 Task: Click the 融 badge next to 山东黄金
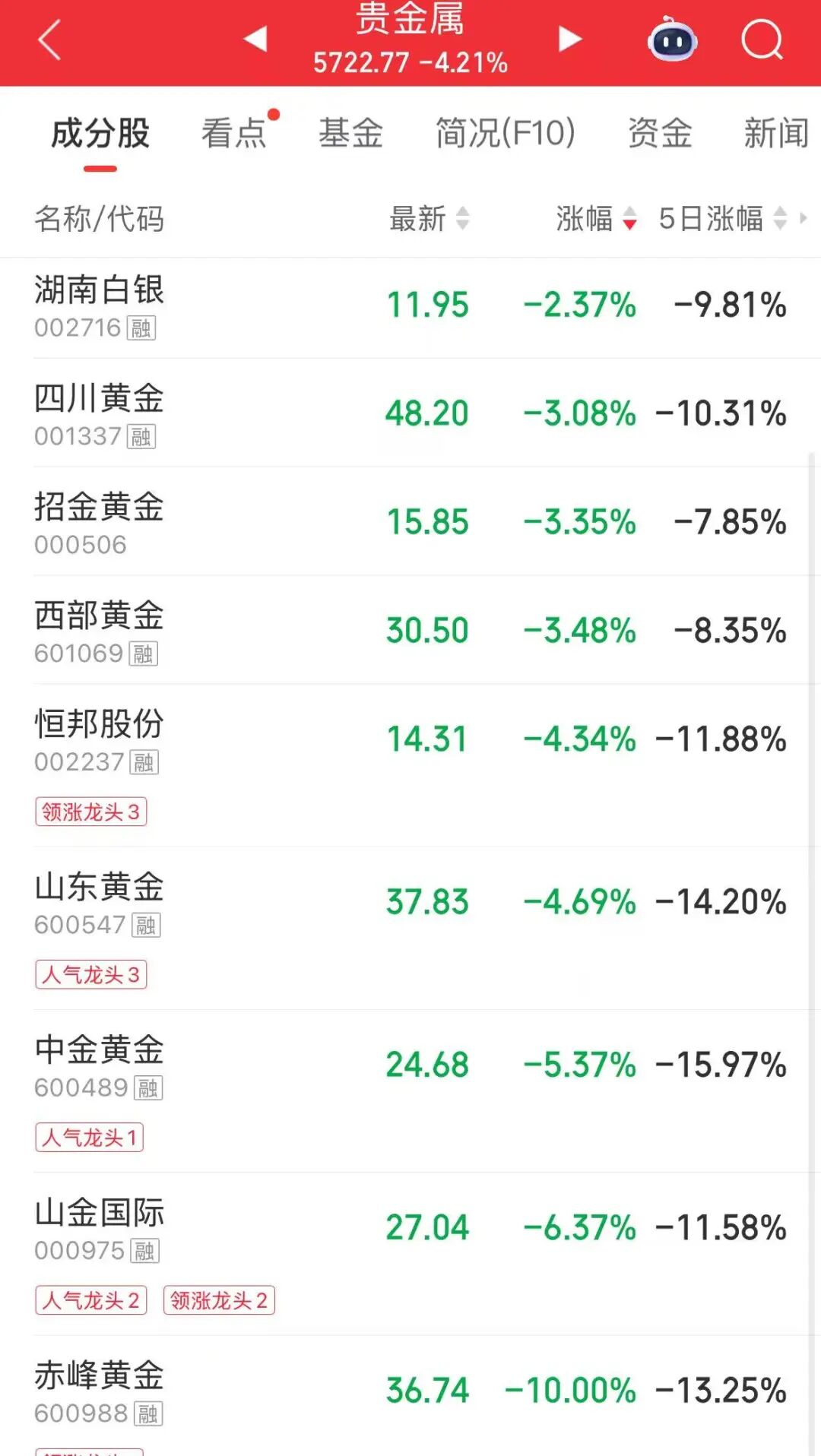pos(147,926)
